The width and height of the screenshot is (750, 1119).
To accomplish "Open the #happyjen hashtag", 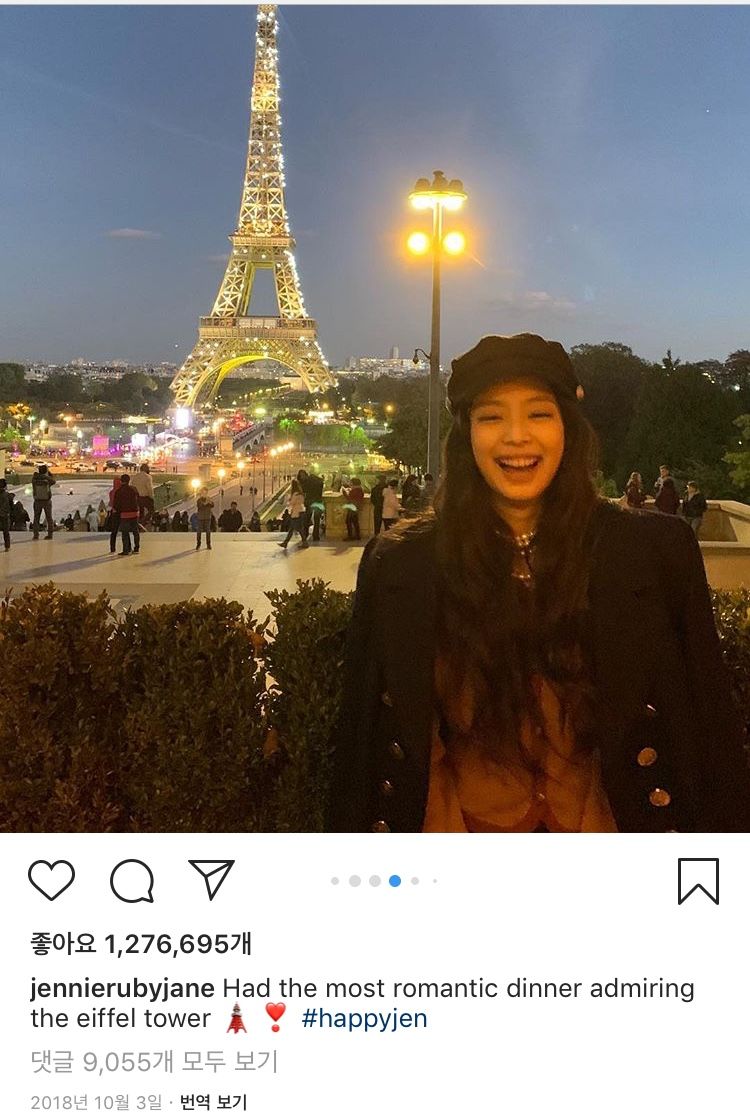I will (363, 1019).
